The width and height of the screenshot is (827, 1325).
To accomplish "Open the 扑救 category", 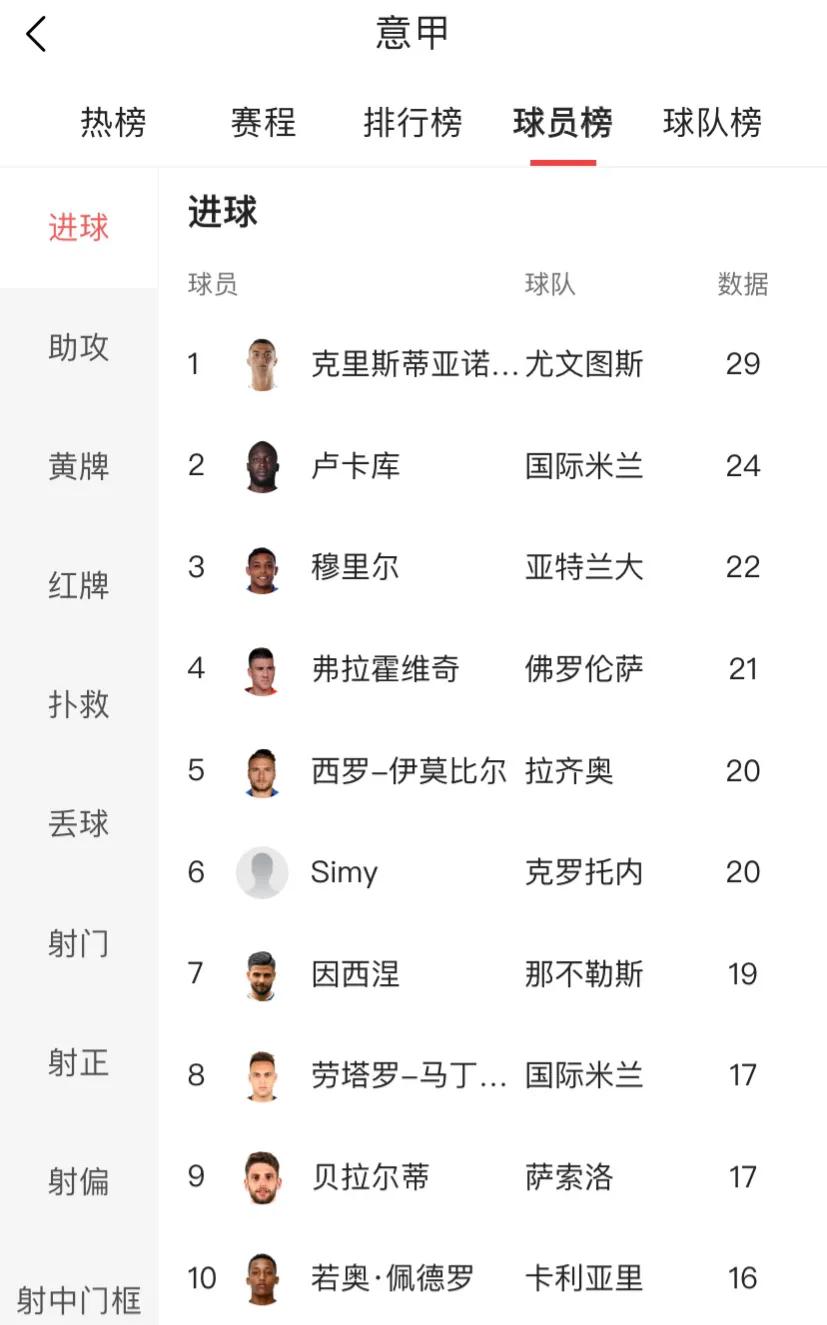I will click(x=78, y=704).
